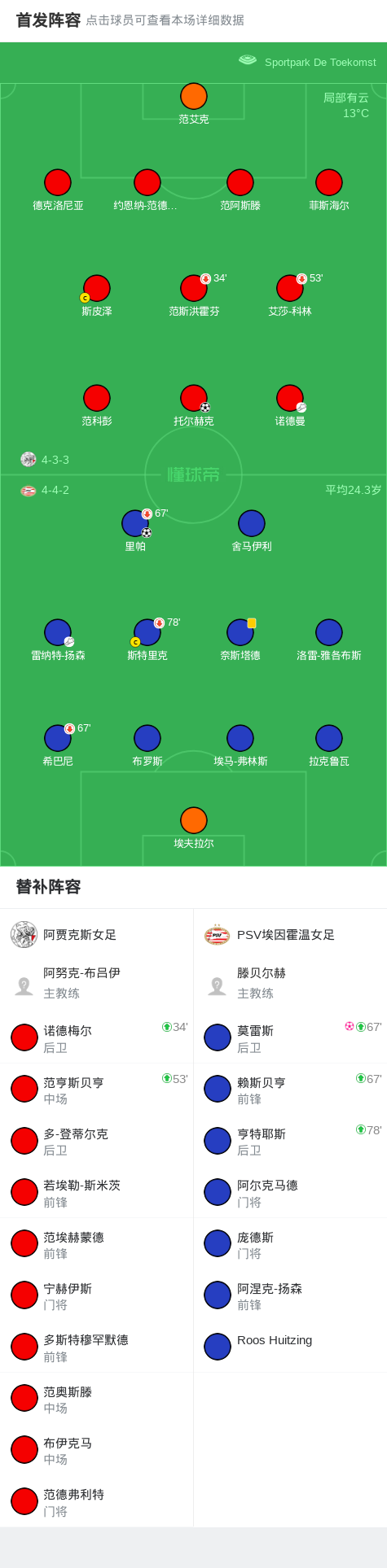The height and width of the screenshot is (1568, 387).
Task: Open goalkeeper 埃夫拉尔's stats
Action: (194, 828)
